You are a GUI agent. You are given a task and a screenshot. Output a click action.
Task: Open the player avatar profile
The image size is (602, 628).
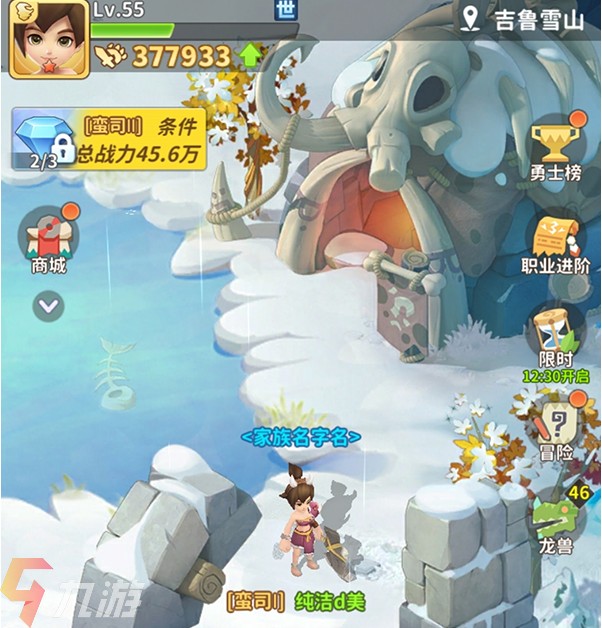47,41
